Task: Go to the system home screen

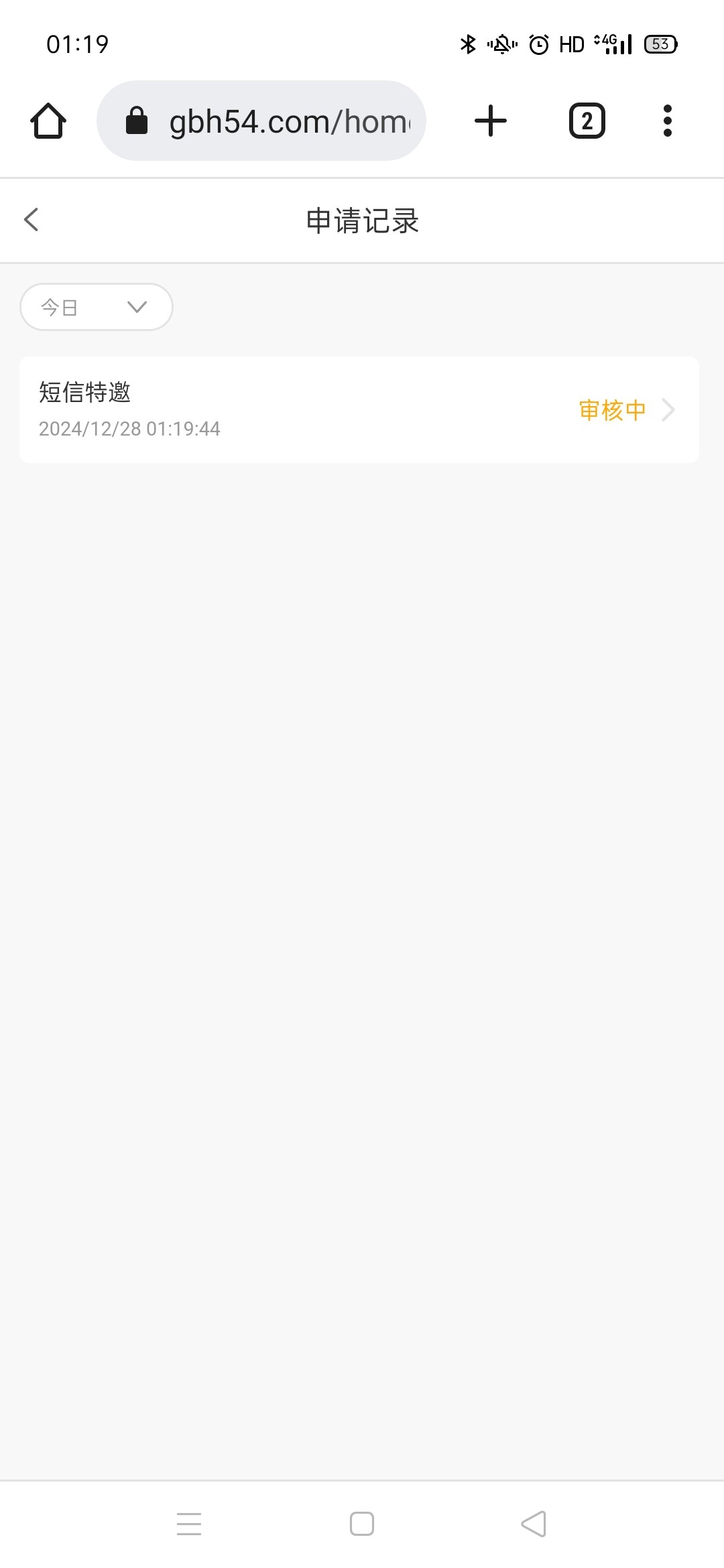Action: 362,1524
